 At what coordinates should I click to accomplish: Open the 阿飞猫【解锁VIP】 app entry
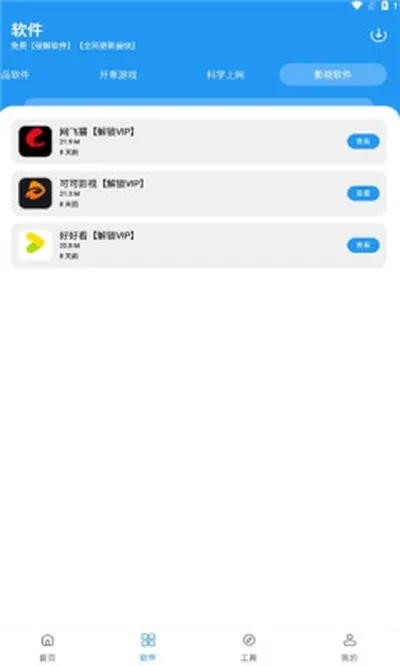[x=199, y=141]
